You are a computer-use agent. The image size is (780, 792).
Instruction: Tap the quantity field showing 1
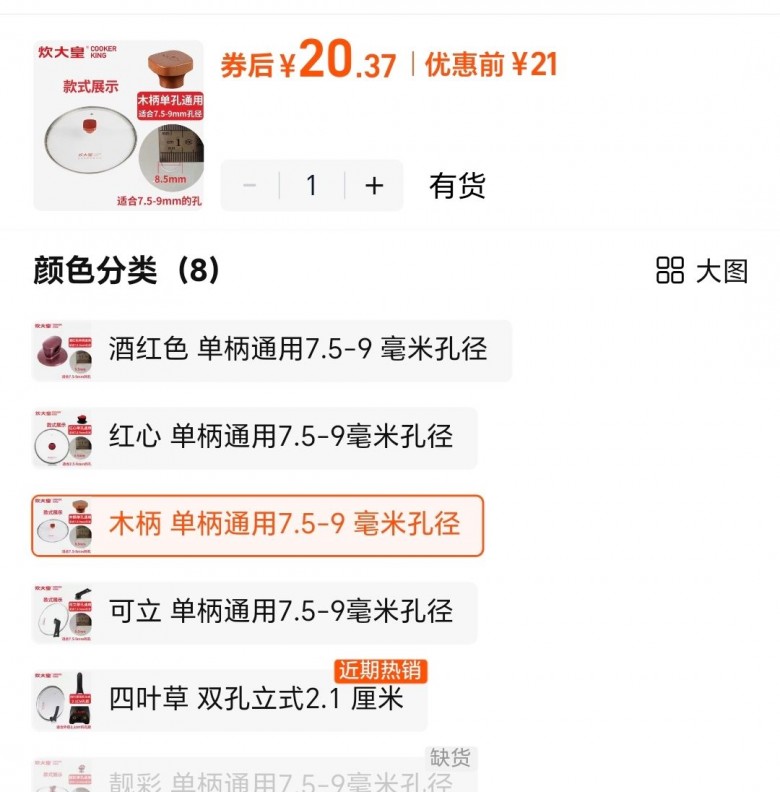pyautogui.click(x=311, y=186)
